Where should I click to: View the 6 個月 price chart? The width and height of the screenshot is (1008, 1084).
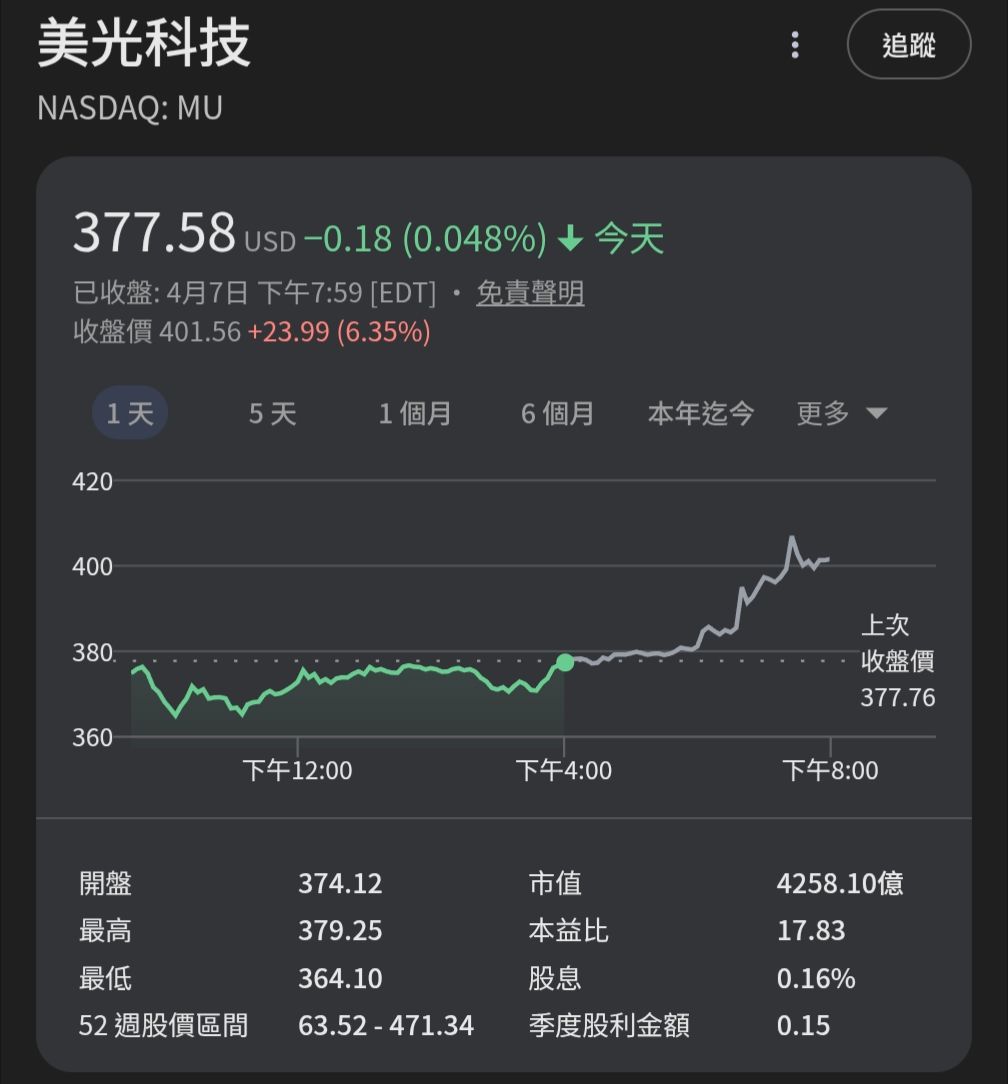(x=557, y=413)
